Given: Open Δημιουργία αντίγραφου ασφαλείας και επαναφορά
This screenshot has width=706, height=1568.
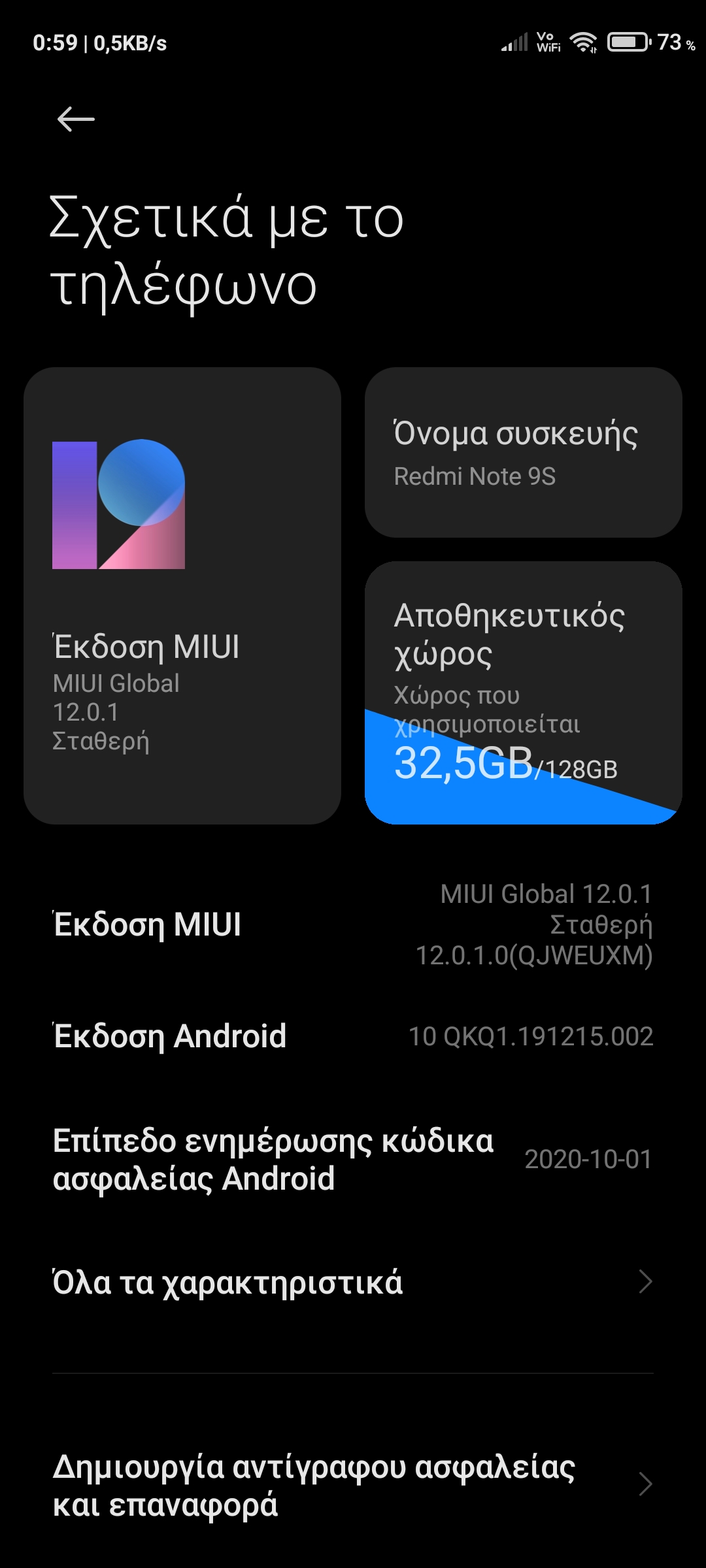Looking at the screenshot, I should pyautogui.click(x=353, y=1485).
